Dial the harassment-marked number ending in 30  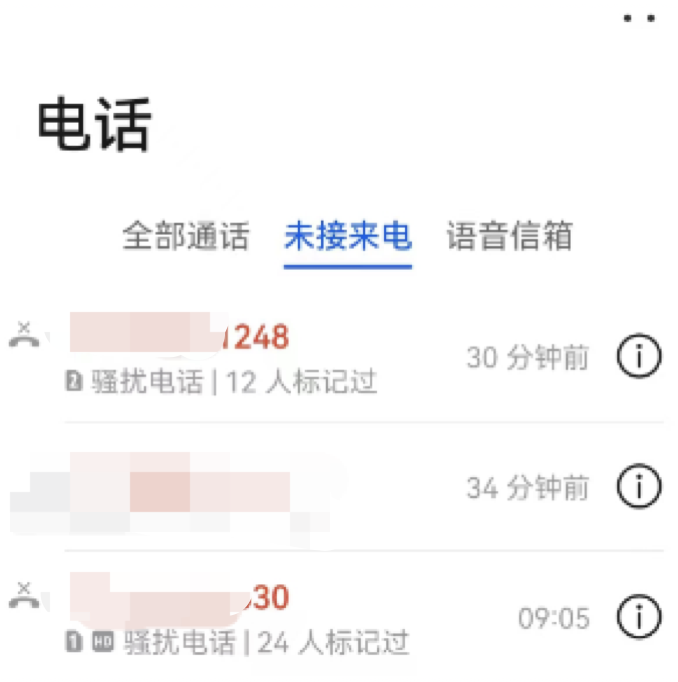tap(250, 617)
